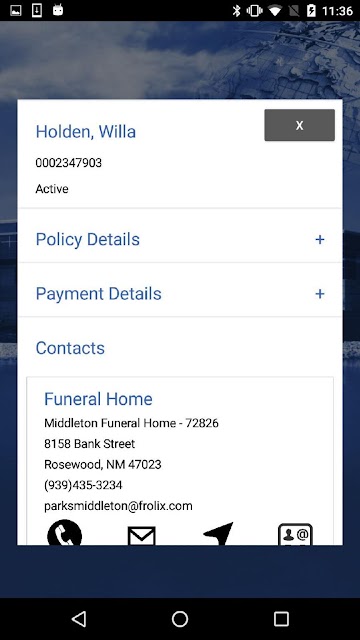
Task: Expand the Payment Details section
Action: click(180, 293)
